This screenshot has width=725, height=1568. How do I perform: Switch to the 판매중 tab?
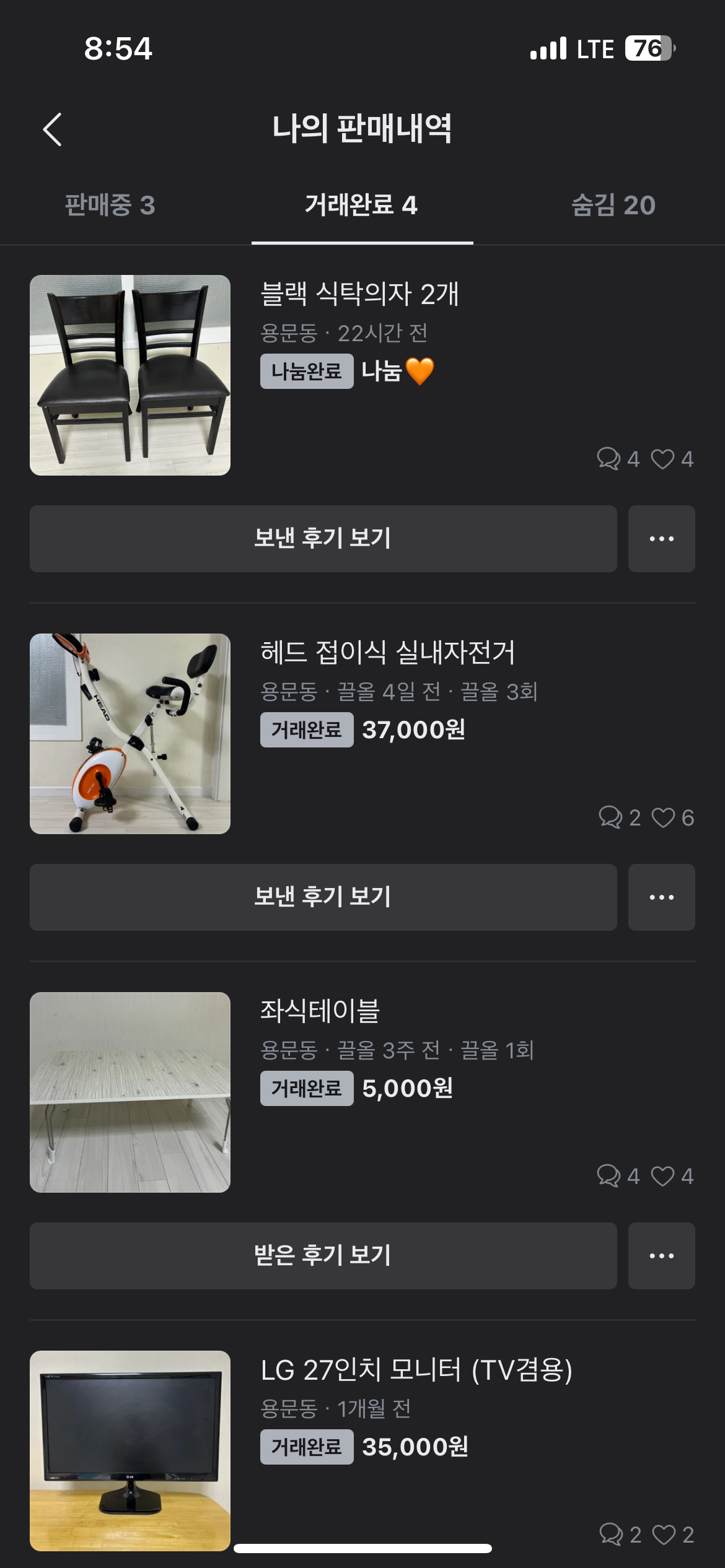110,205
